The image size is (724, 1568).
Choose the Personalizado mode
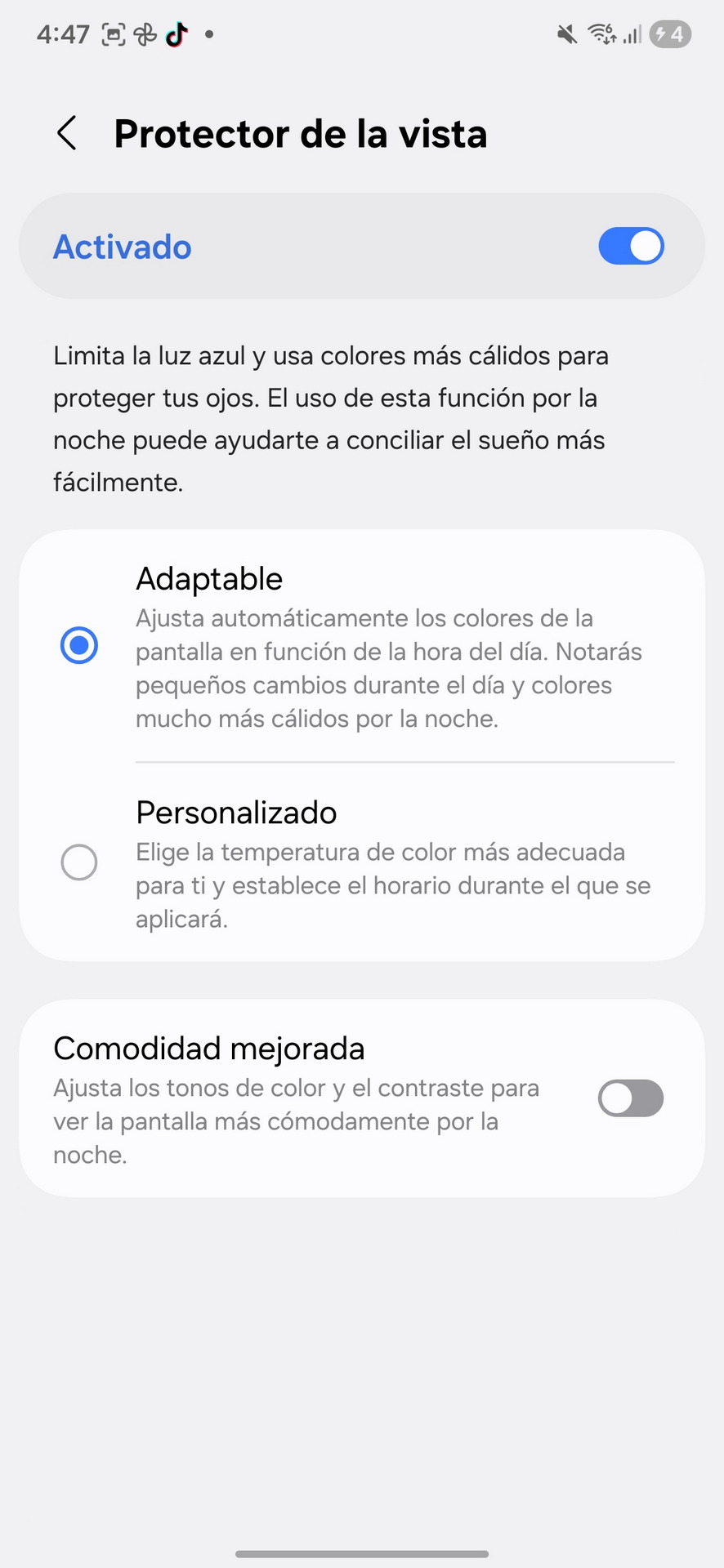pyautogui.click(x=79, y=862)
